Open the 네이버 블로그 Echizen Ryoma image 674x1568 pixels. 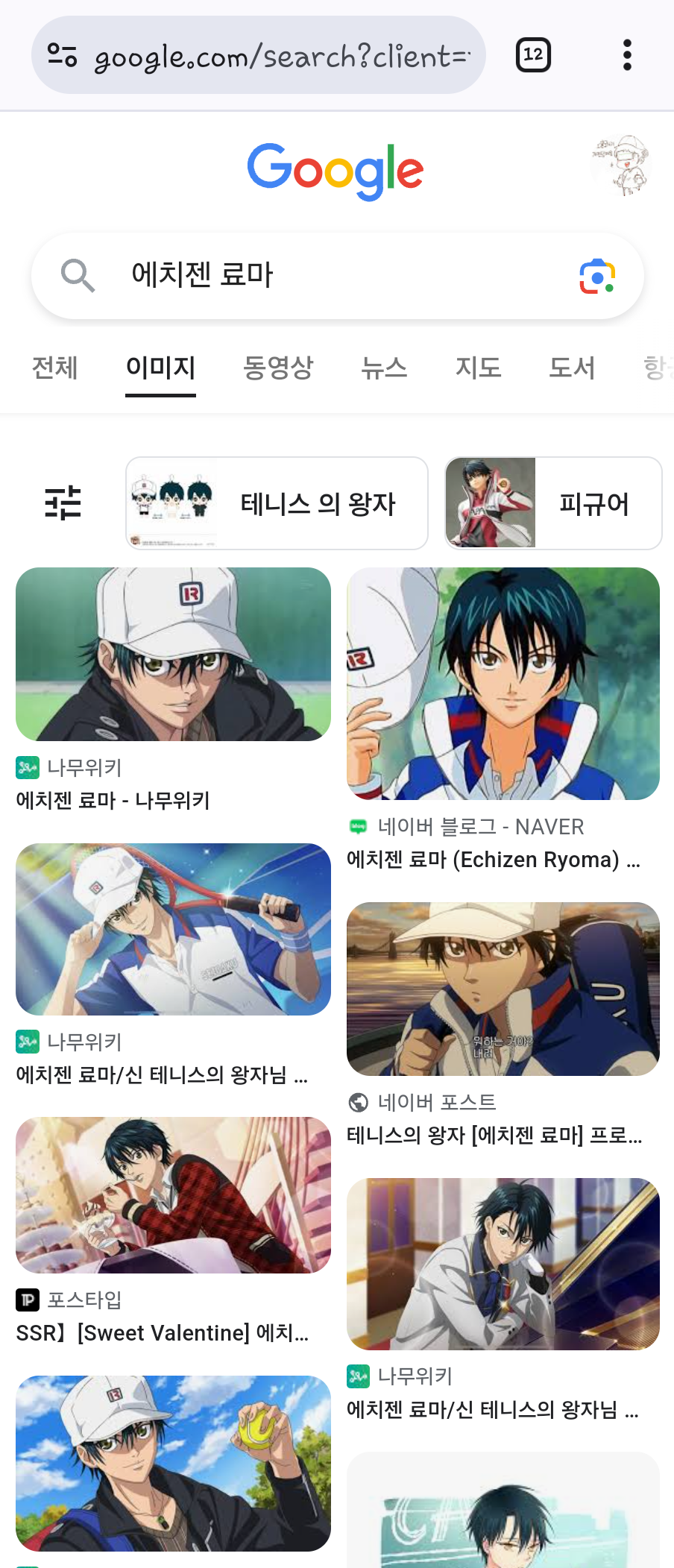503,684
